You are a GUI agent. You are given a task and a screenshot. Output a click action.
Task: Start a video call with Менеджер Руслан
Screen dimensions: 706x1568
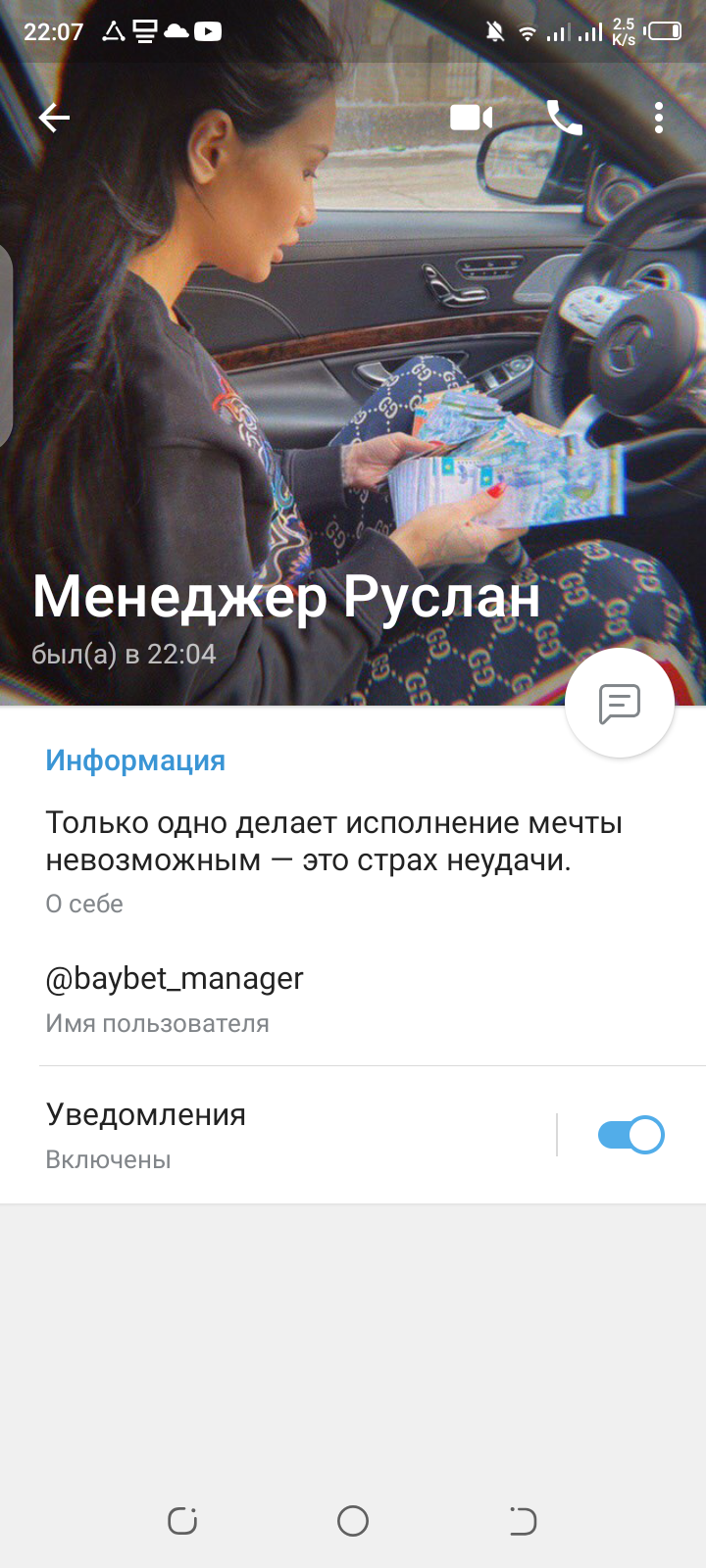[x=471, y=119]
